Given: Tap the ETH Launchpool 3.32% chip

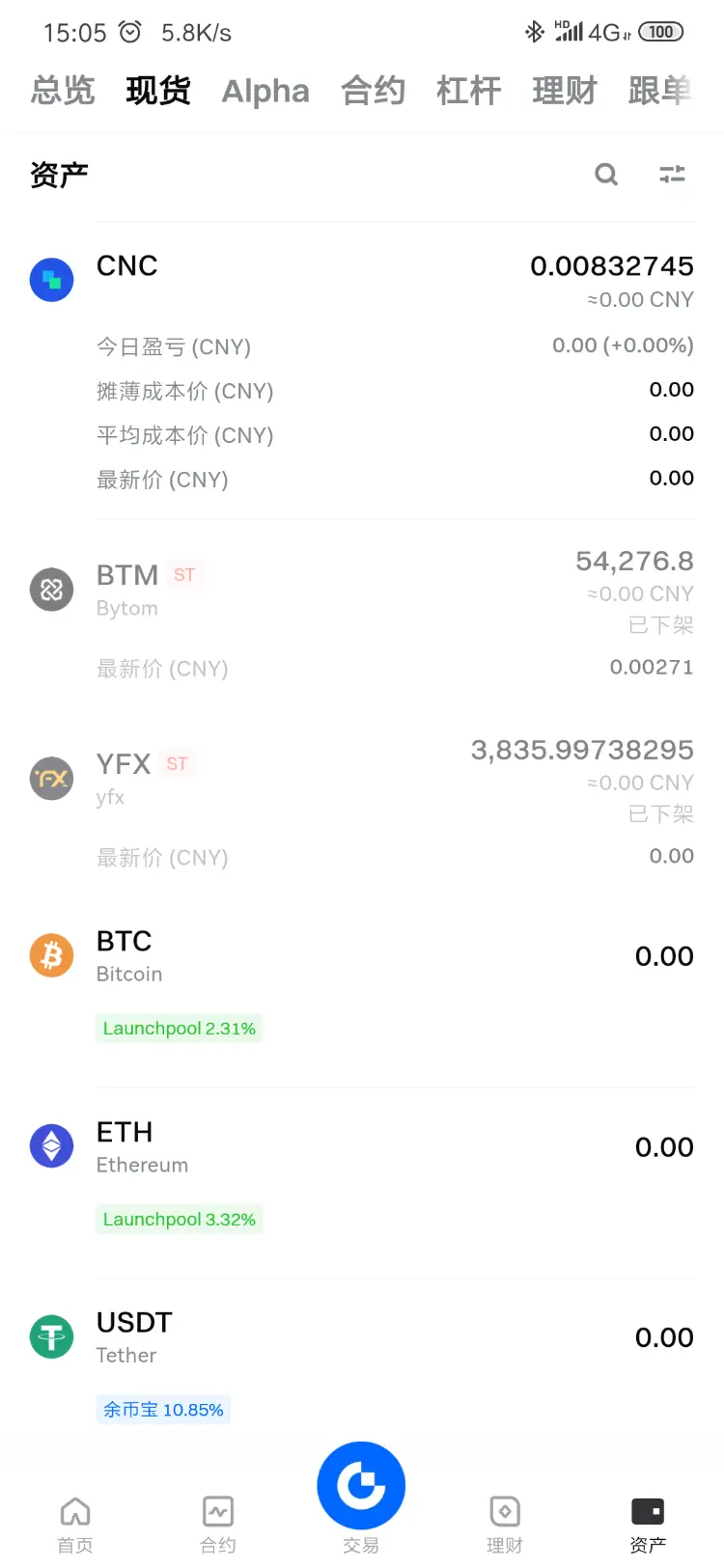Looking at the screenshot, I should 180,1220.
